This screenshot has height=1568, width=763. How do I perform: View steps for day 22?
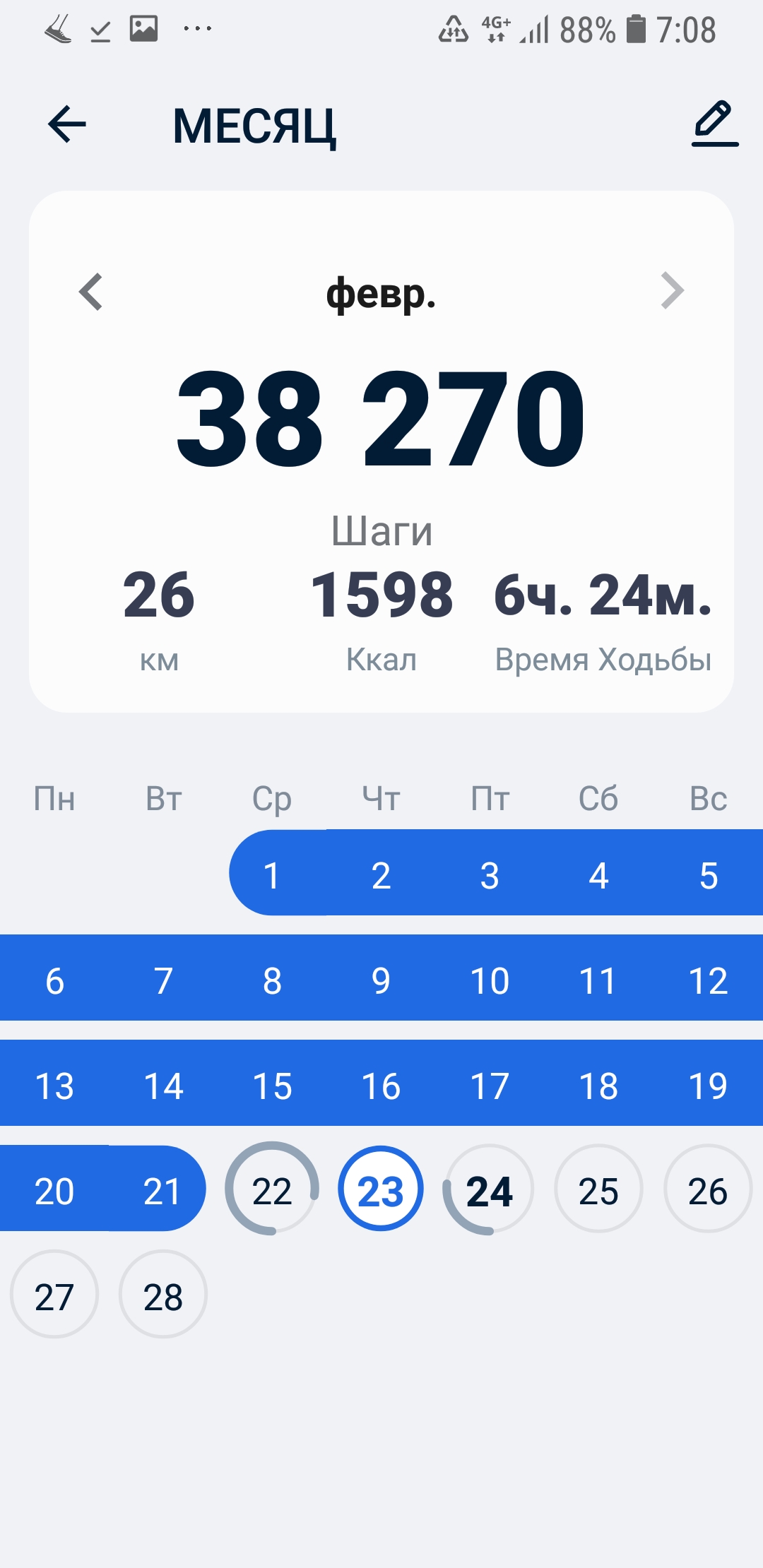click(x=272, y=1190)
